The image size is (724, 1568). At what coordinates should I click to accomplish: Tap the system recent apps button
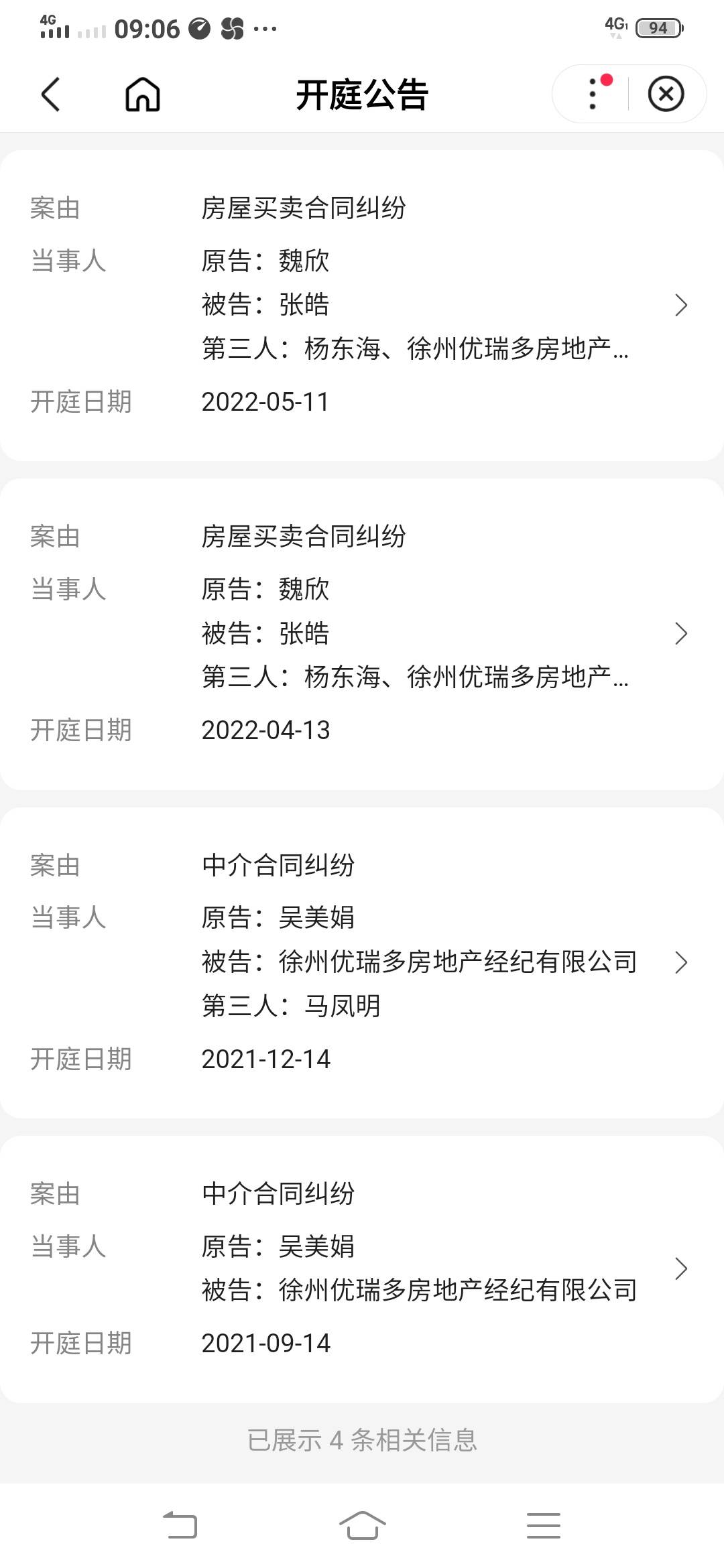coord(543,1526)
